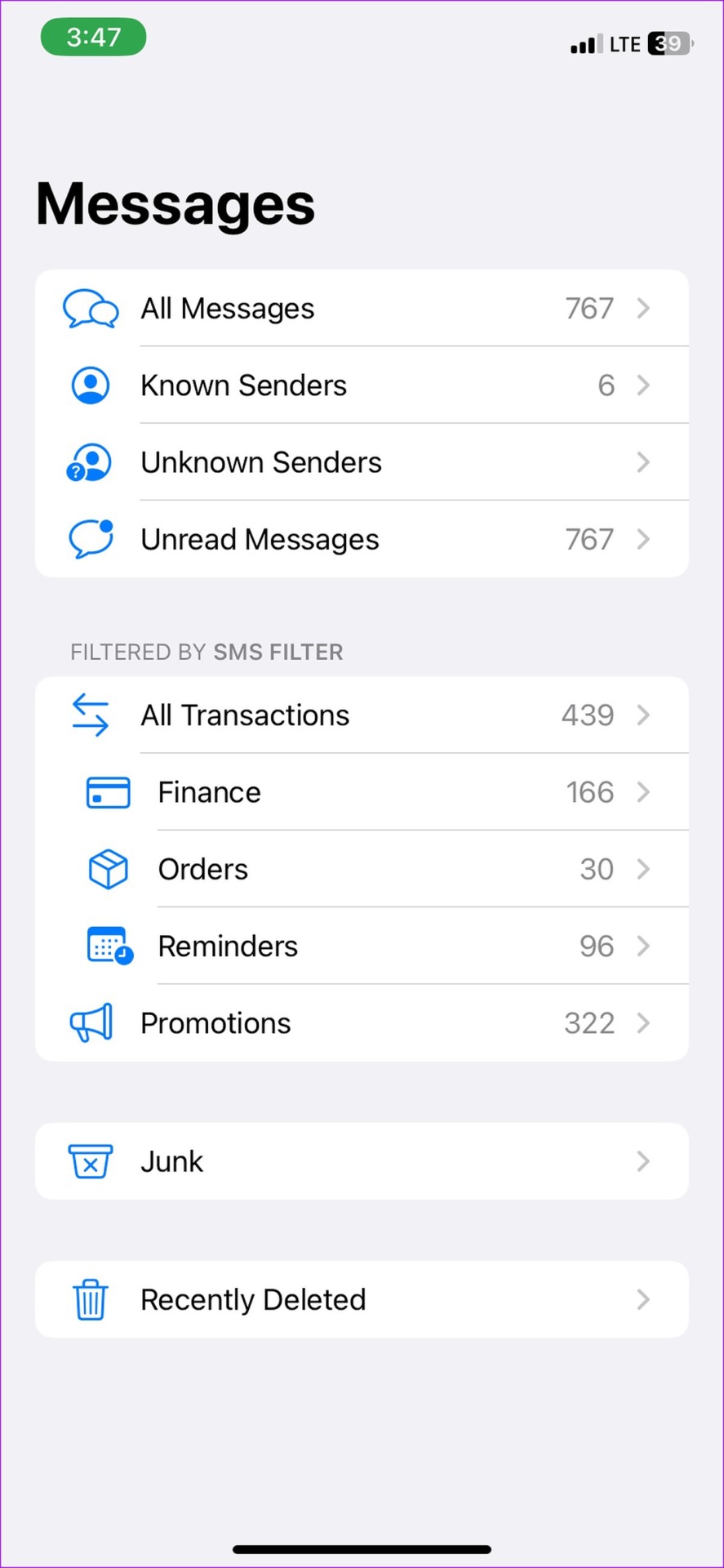Open the Promotions folder
The image size is (724, 1568).
click(361, 1022)
